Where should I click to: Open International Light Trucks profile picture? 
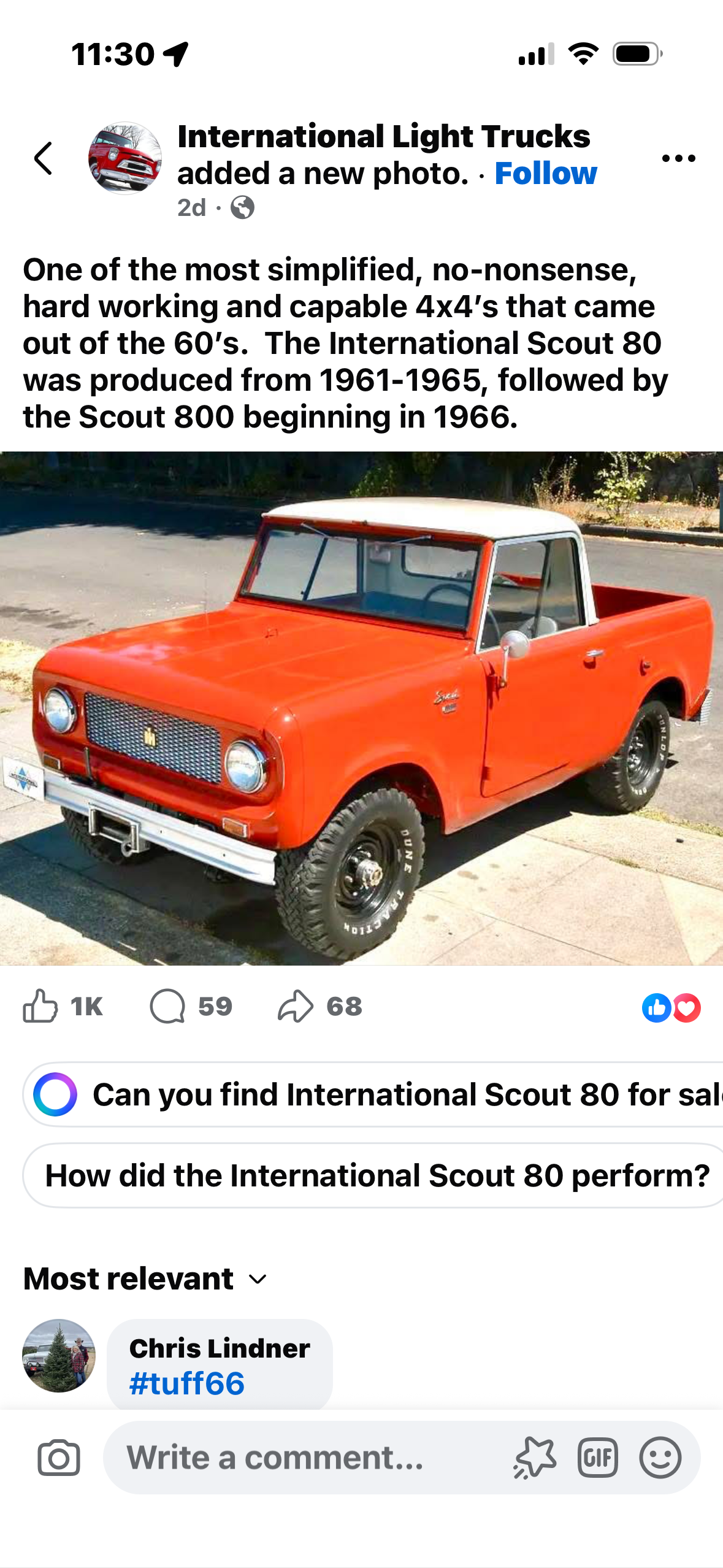125,158
